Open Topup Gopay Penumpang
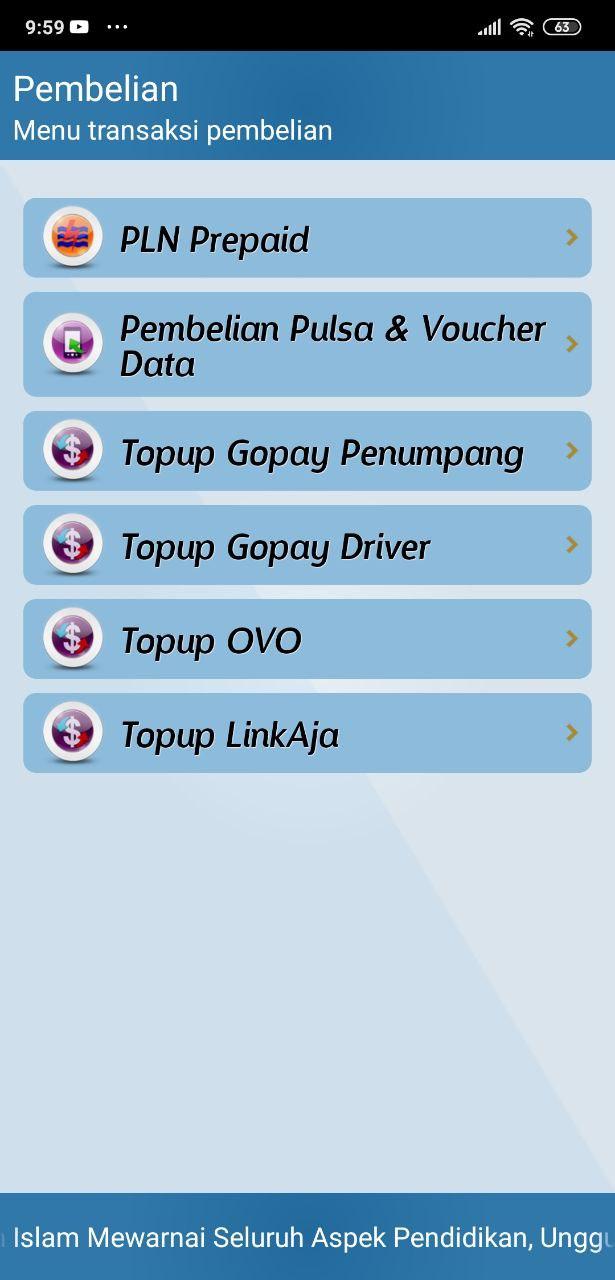615x1280 pixels. click(307, 451)
